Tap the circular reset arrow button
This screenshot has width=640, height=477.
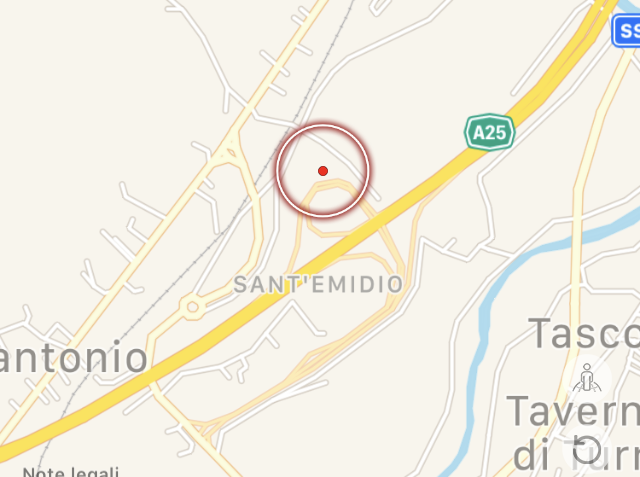[588, 449]
